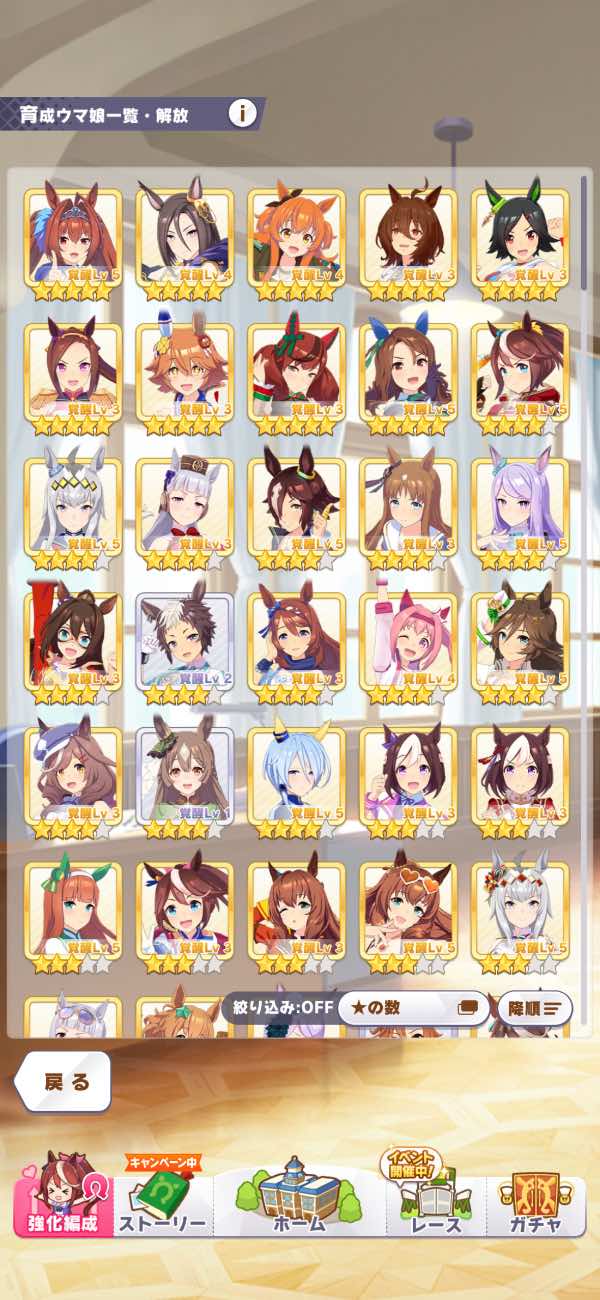This screenshot has width=600, height=1300.
Task: Select the orange twin-tail character card
Action: click(297, 240)
